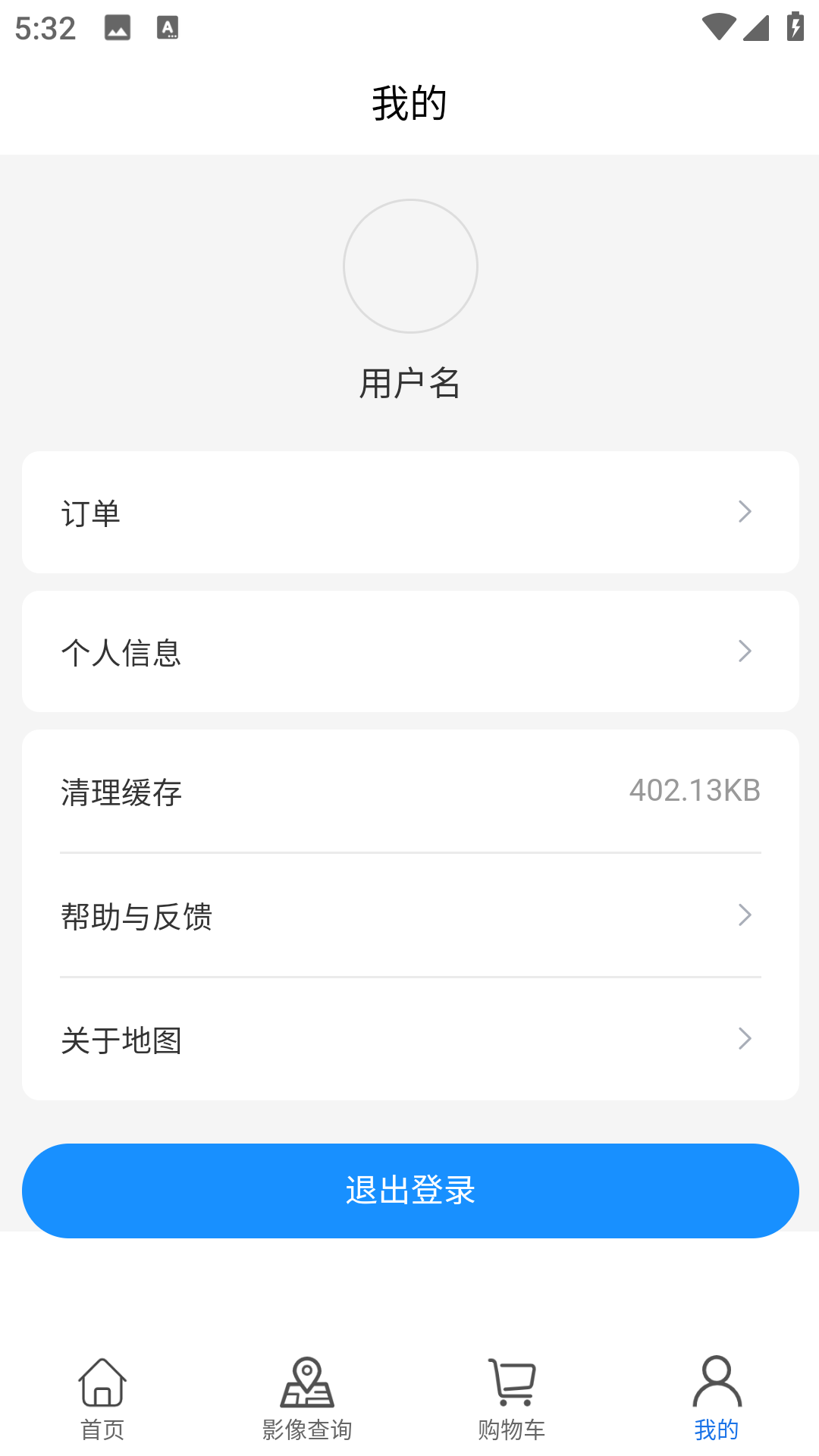Click the circular avatar placeholder
This screenshot has width=819, height=1456.
coord(409,266)
